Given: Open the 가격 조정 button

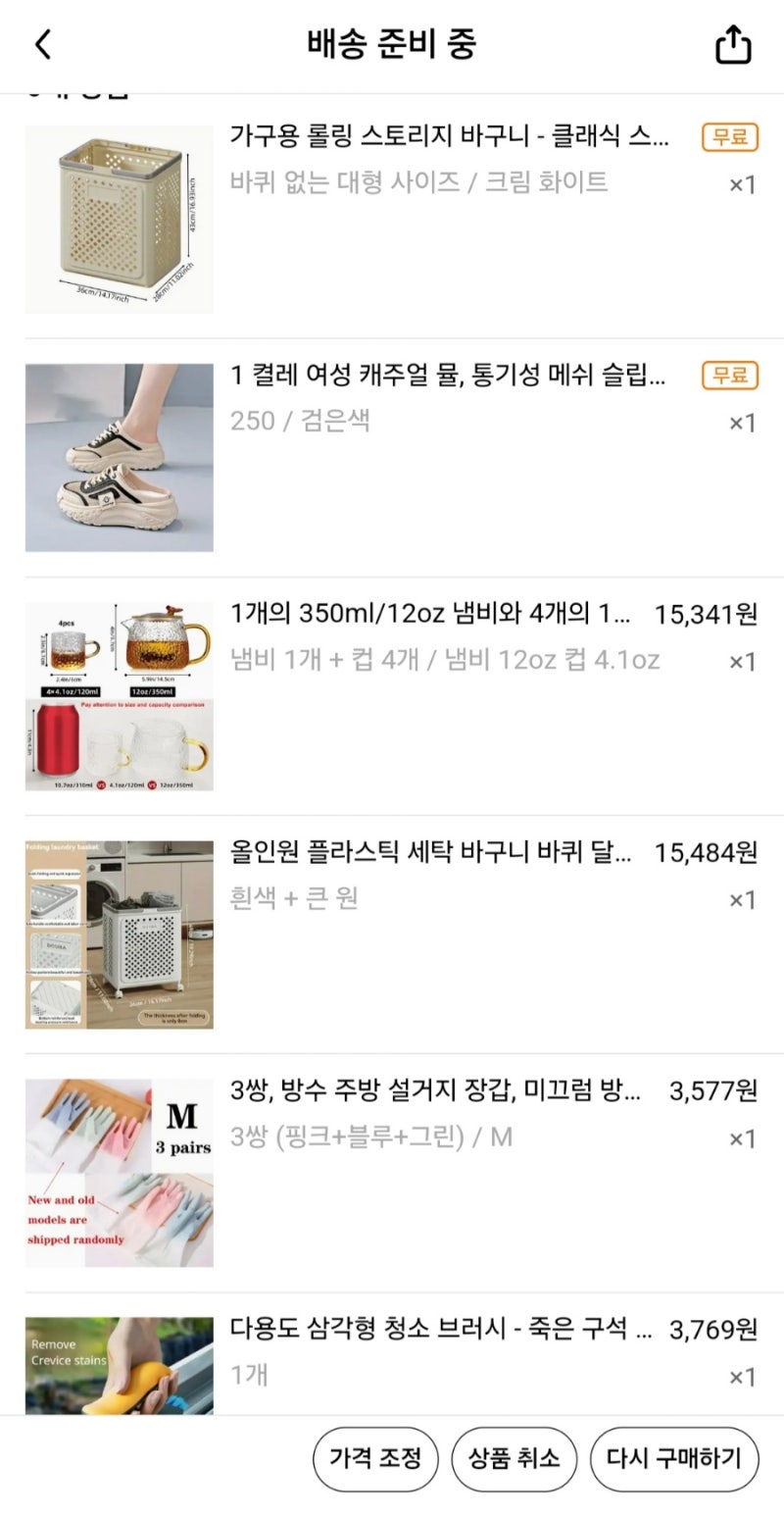Looking at the screenshot, I should tap(376, 1459).
